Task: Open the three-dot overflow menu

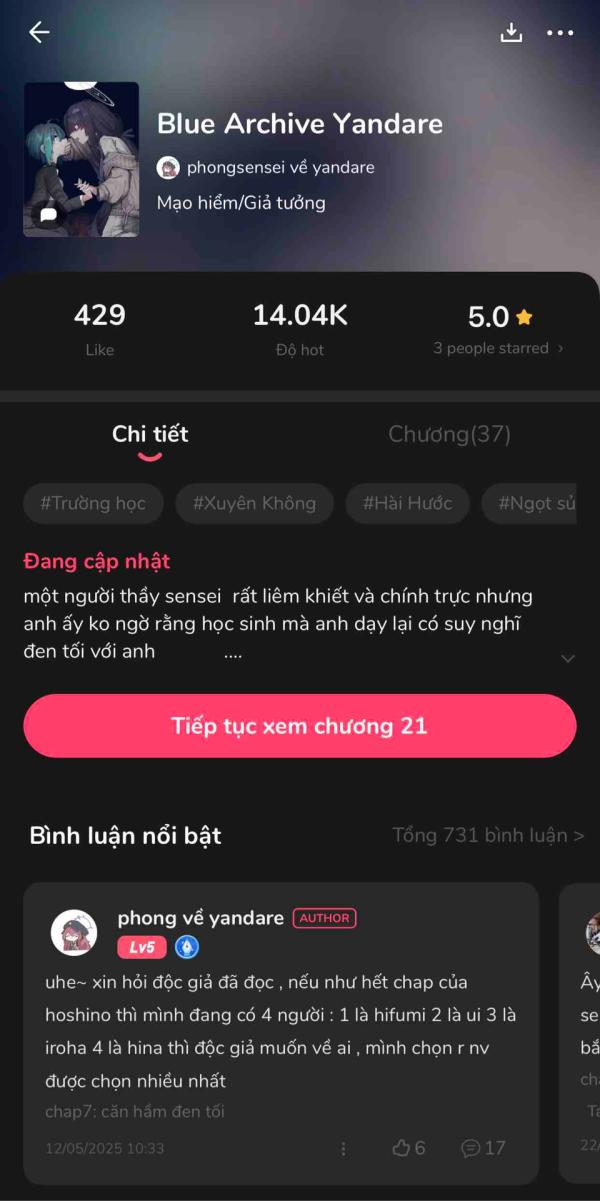Action: [x=560, y=33]
